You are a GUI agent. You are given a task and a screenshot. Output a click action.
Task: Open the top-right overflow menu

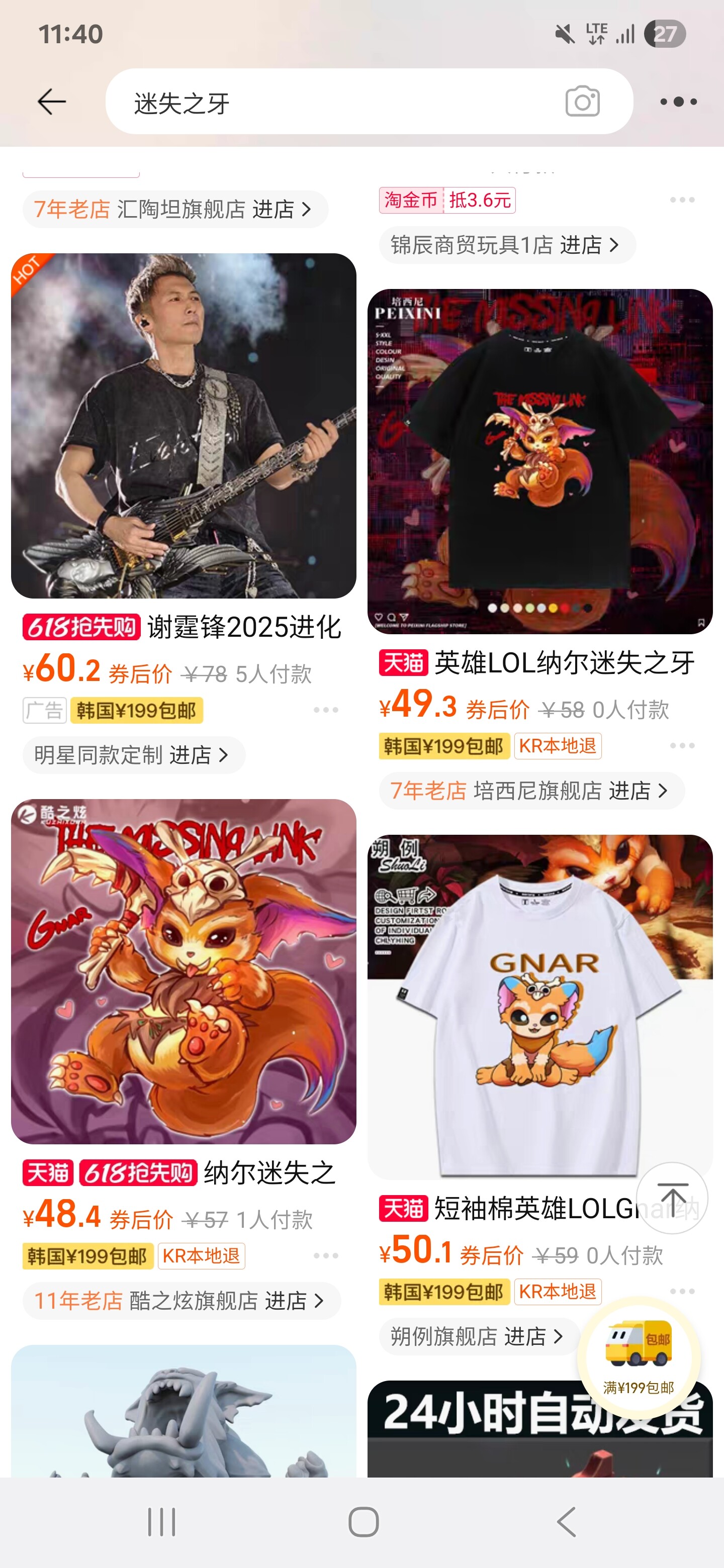coord(678,102)
